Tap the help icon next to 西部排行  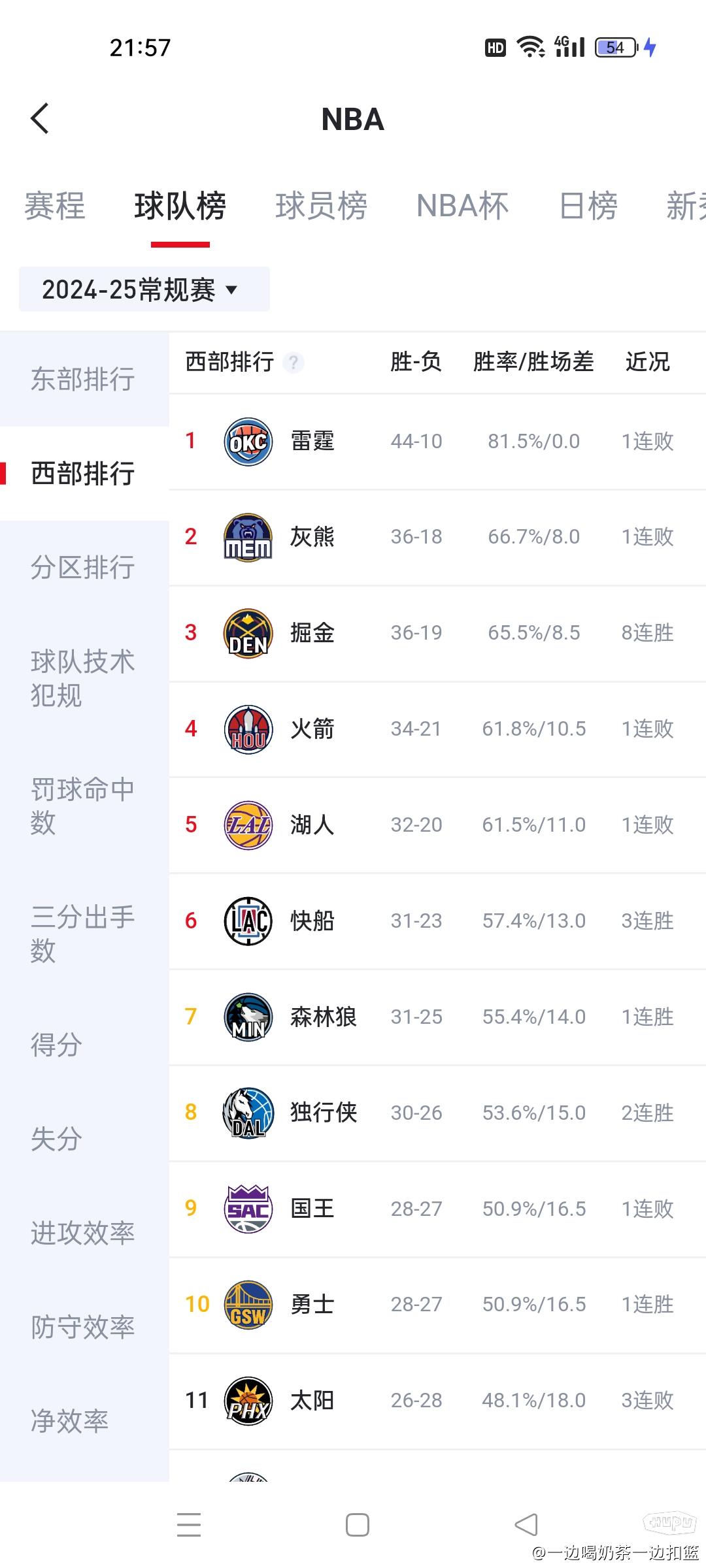pos(294,362)
